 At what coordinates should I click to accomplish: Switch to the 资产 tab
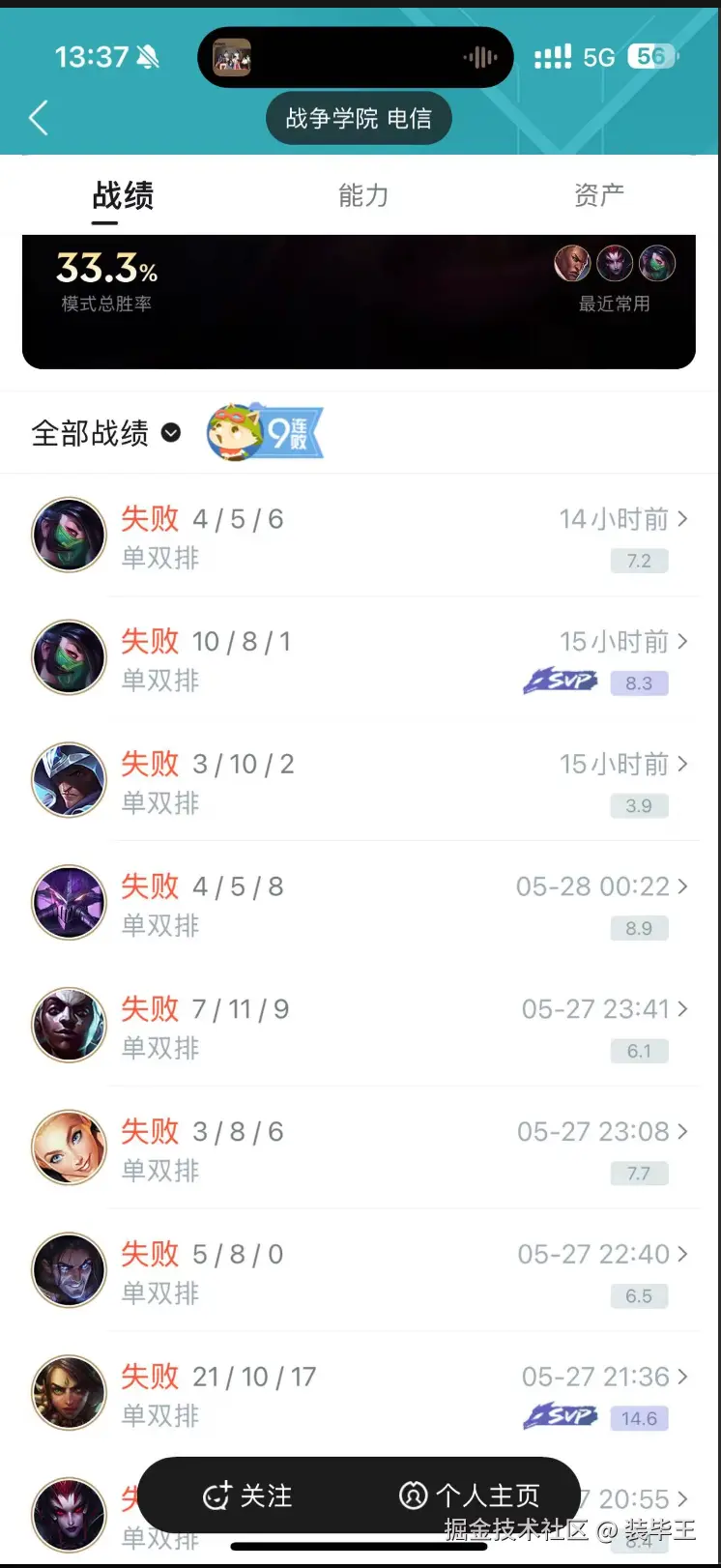click(x=599, y=195)
